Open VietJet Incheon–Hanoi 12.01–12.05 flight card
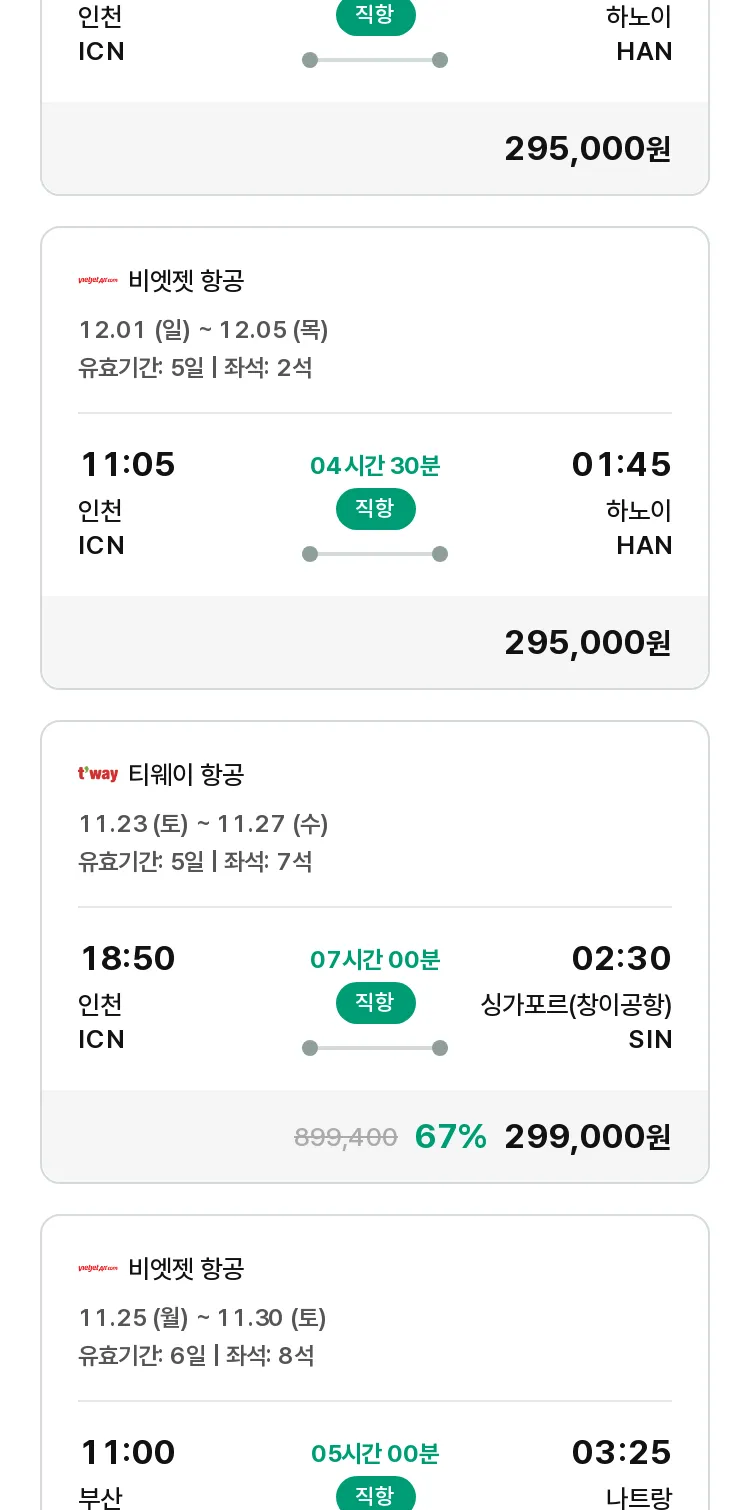Viewport: 750px width, 1510px height. pos(375,458)
